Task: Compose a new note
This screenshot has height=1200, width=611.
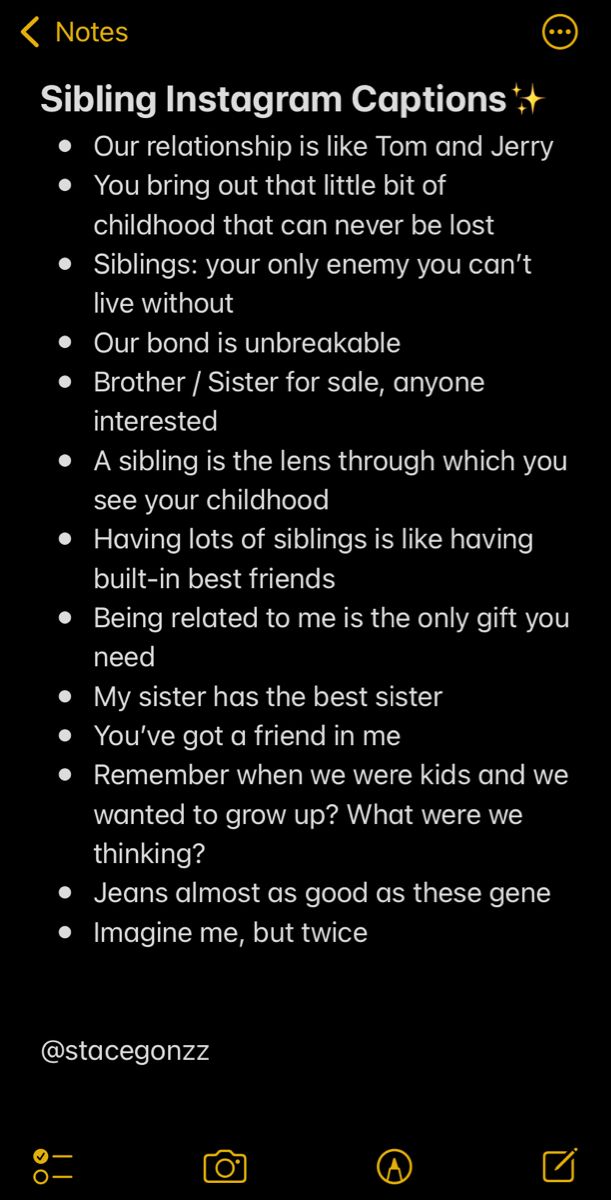Action: 559,1165
